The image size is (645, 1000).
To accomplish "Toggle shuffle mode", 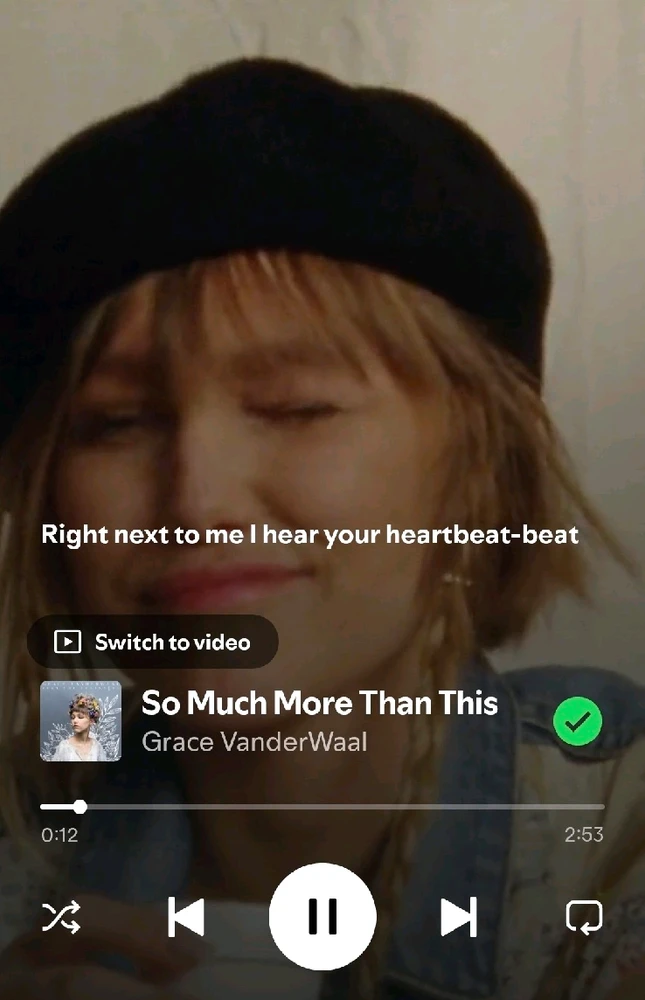I will pyautogui.click(x=60, y=916).
